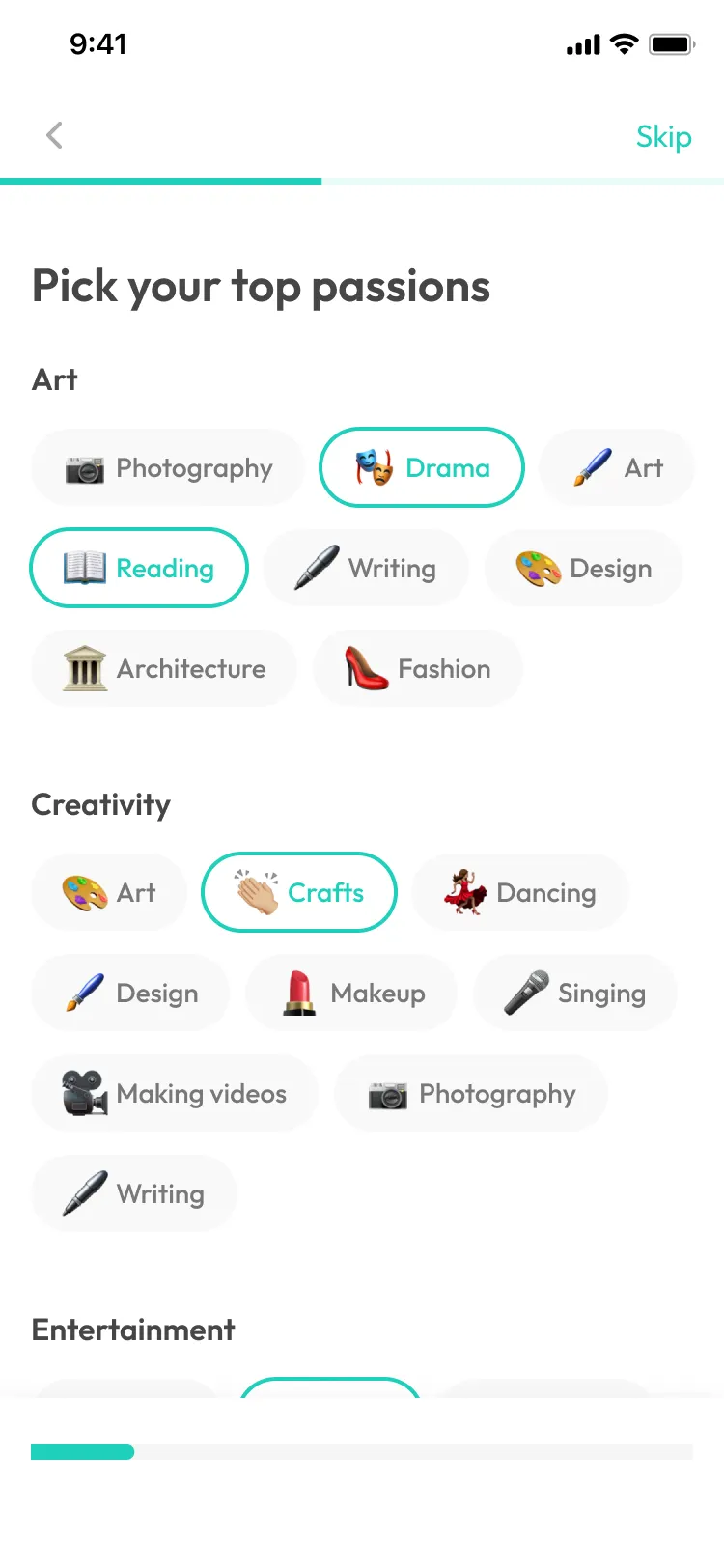Unselect the Reading chip
The image size is (724, 1568).
coord(139,568)
